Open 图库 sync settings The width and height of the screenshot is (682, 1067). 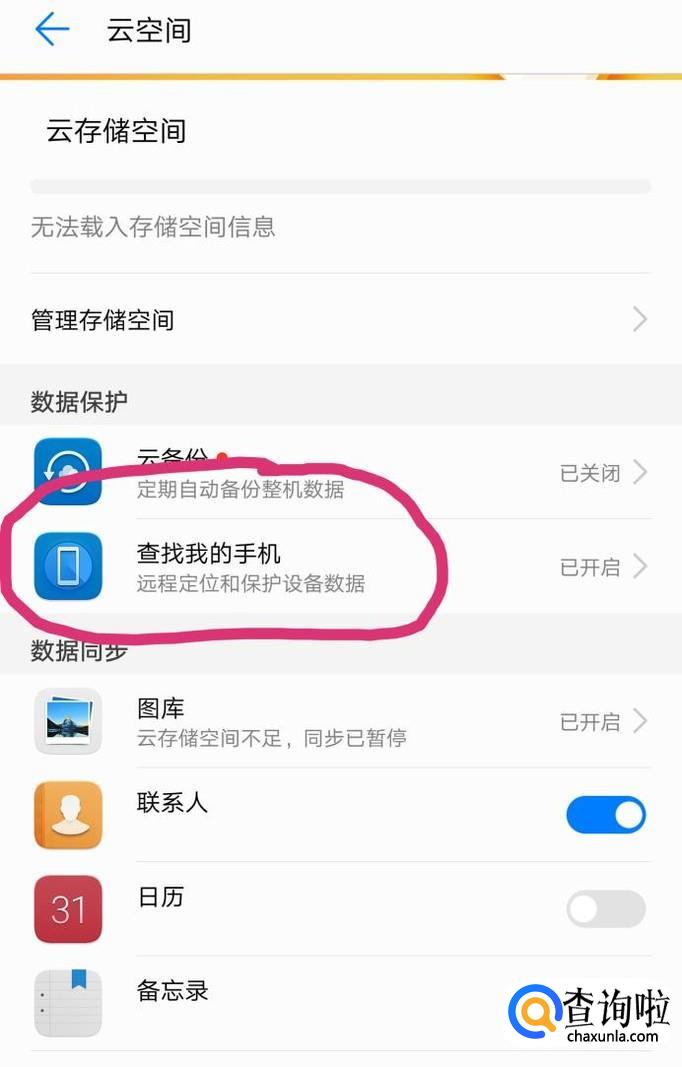click(x=340, y=722)
